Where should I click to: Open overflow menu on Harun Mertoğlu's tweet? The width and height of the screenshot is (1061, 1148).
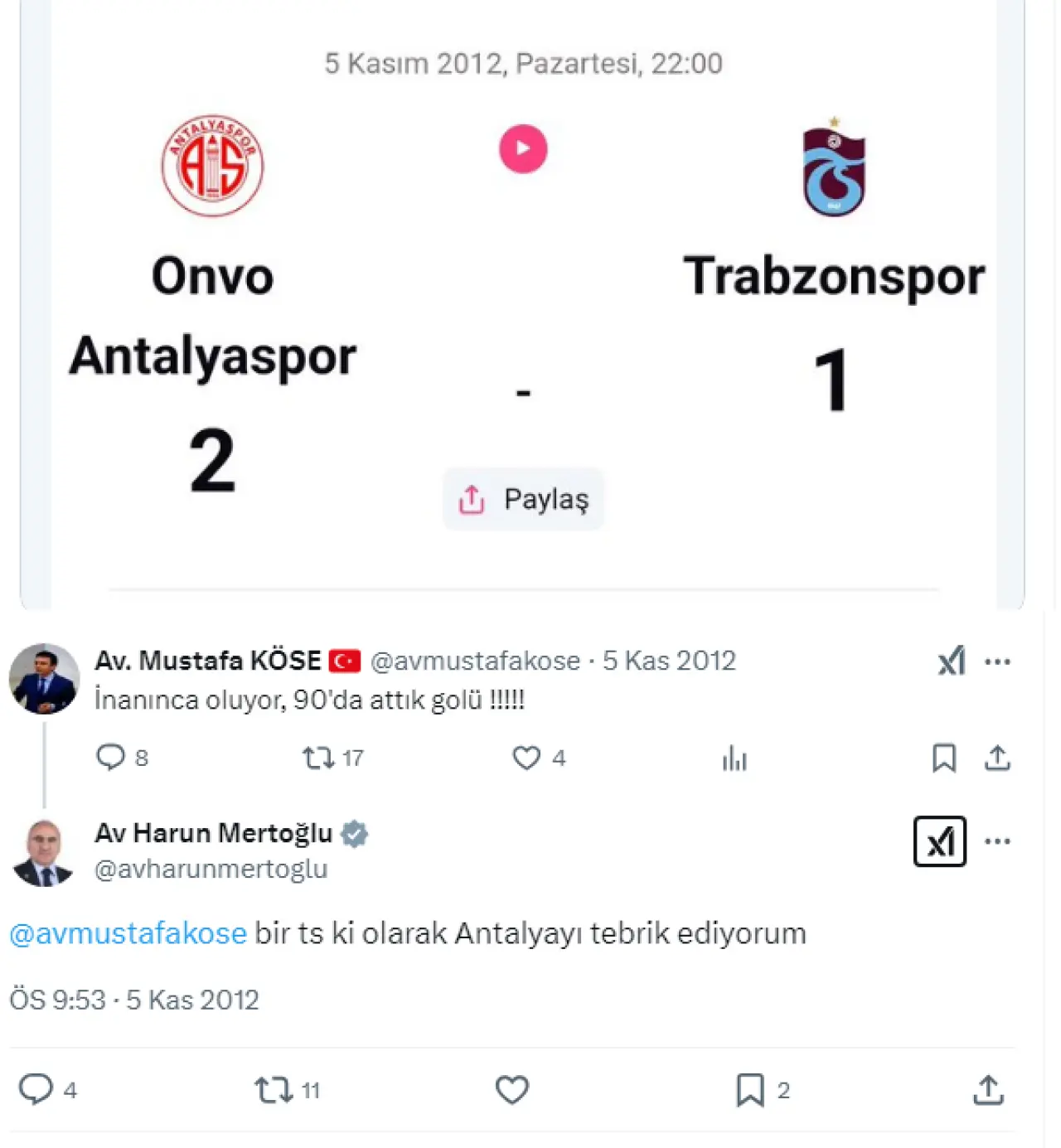(x=997, y=841)
